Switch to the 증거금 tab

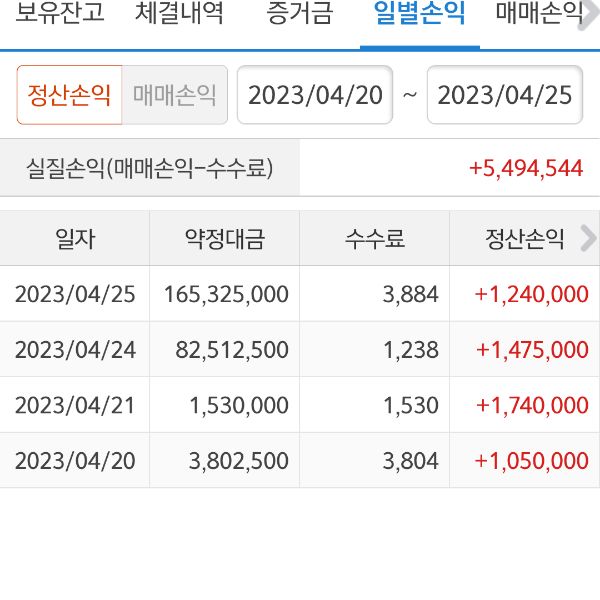point(299,14)
